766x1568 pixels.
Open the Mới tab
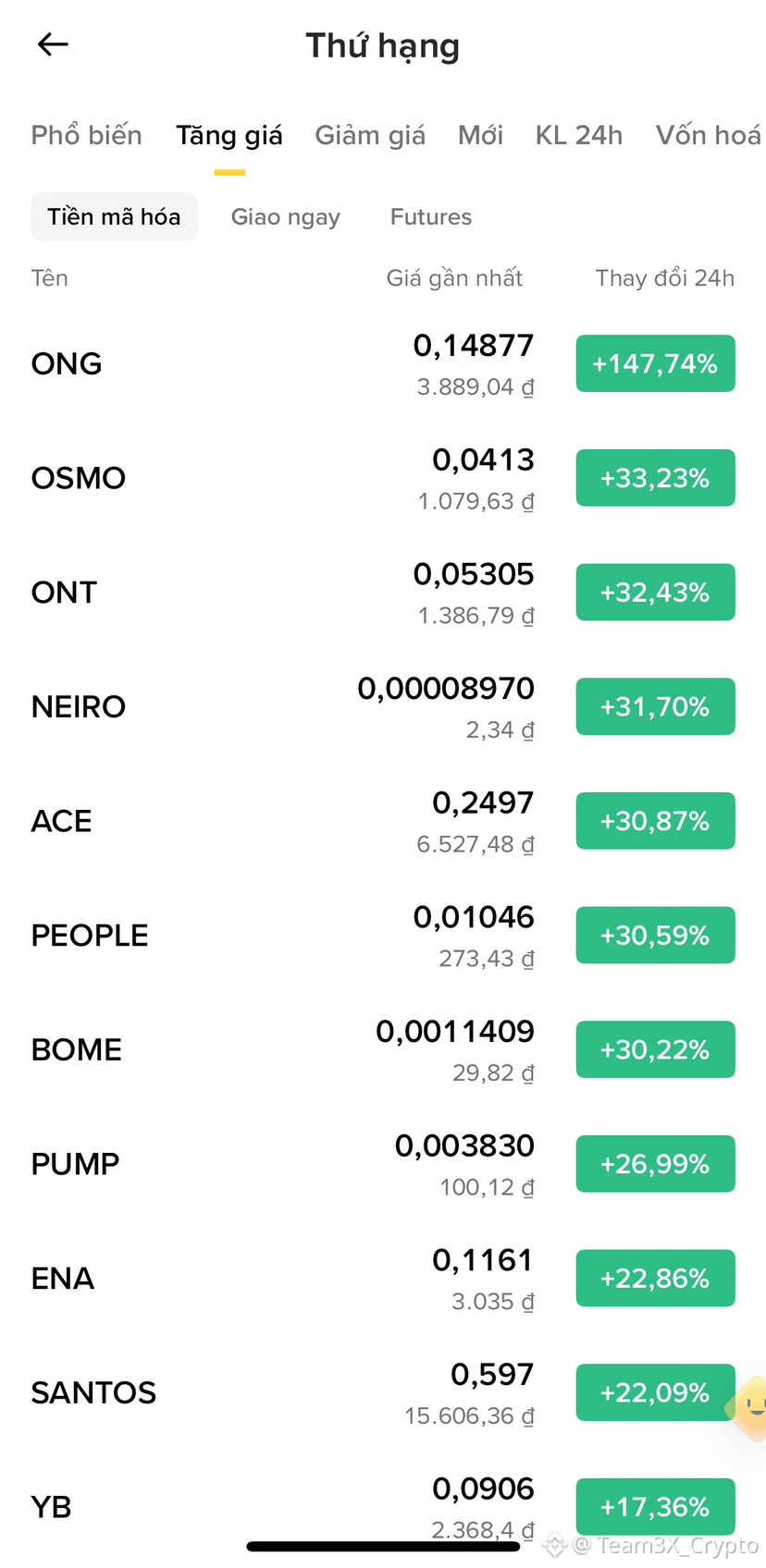pos(480,136)
